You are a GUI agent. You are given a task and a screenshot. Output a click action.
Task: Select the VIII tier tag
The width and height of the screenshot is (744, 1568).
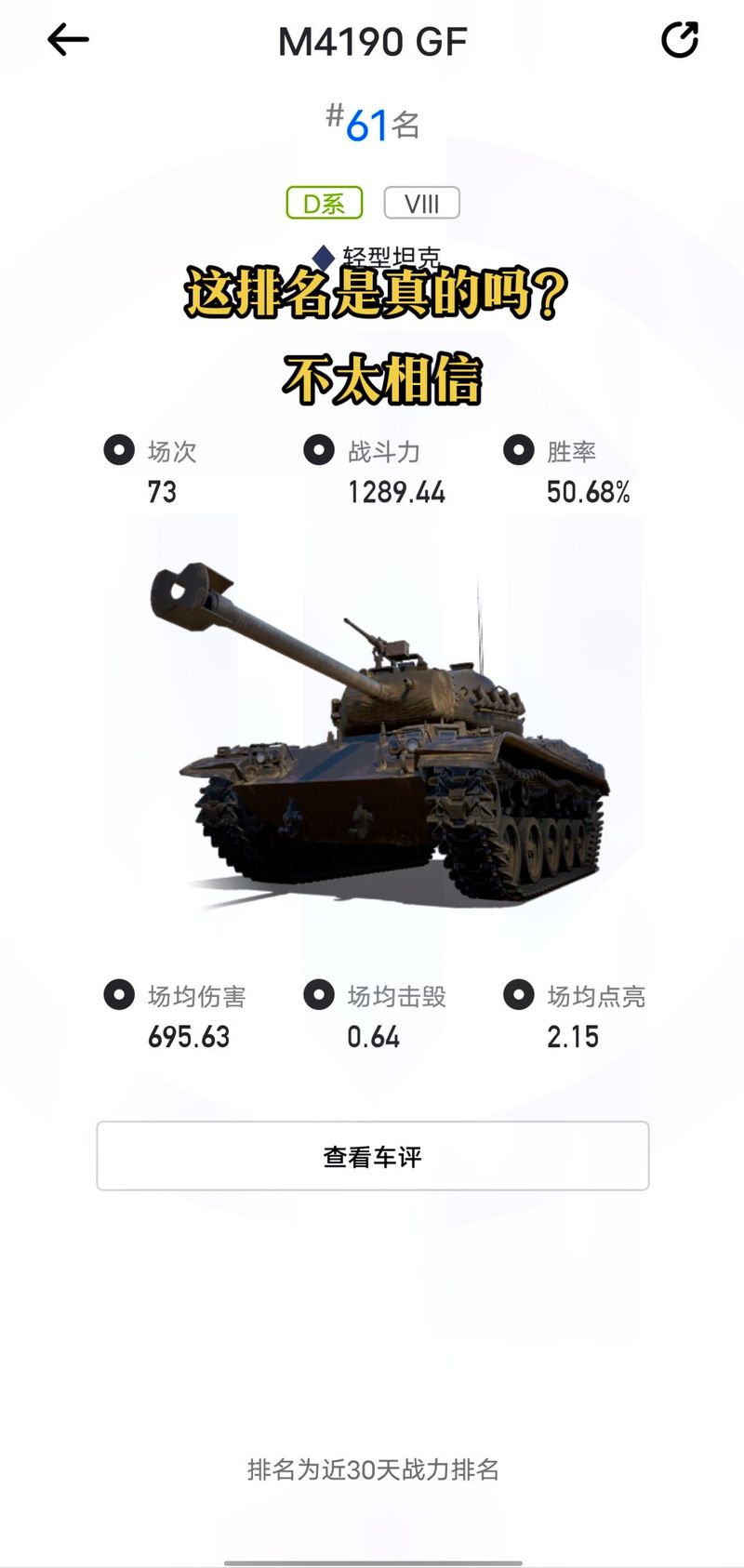point(421,202)
